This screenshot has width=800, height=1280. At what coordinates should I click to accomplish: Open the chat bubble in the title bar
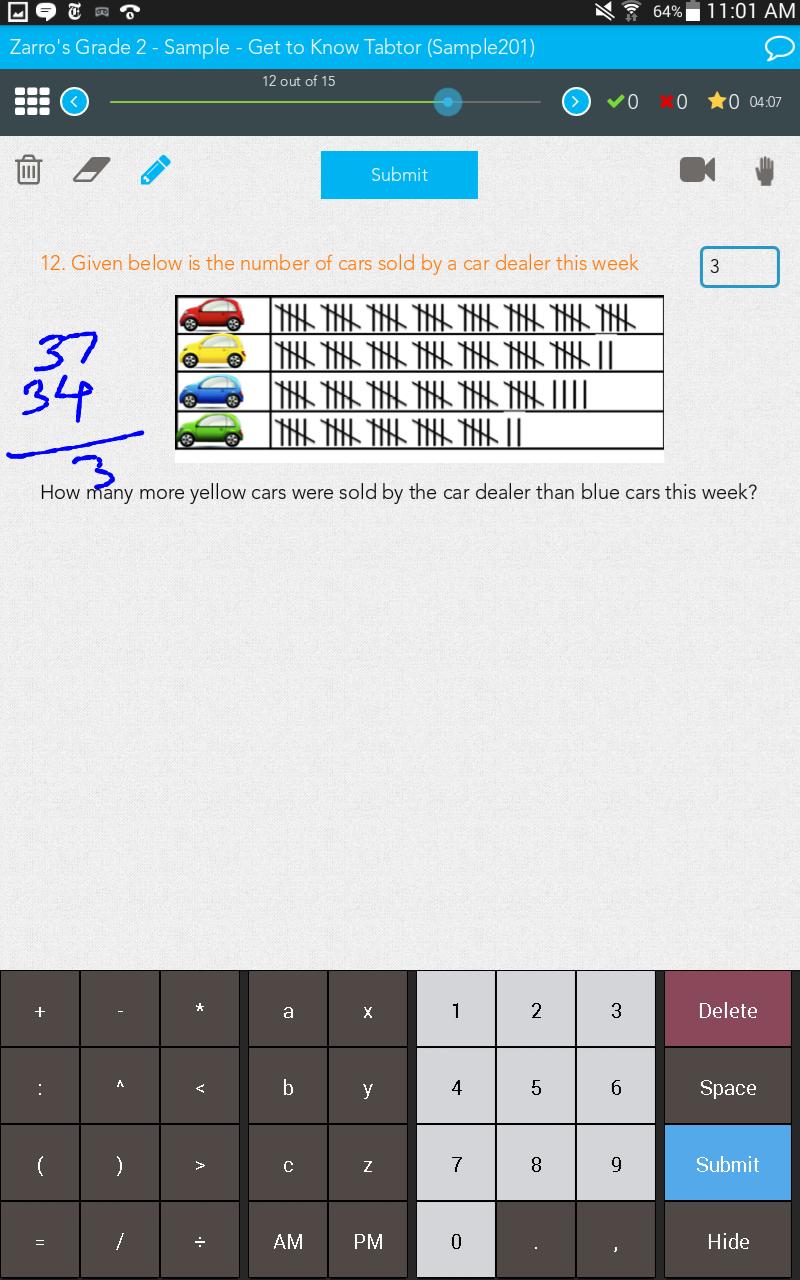coord(778,47)
